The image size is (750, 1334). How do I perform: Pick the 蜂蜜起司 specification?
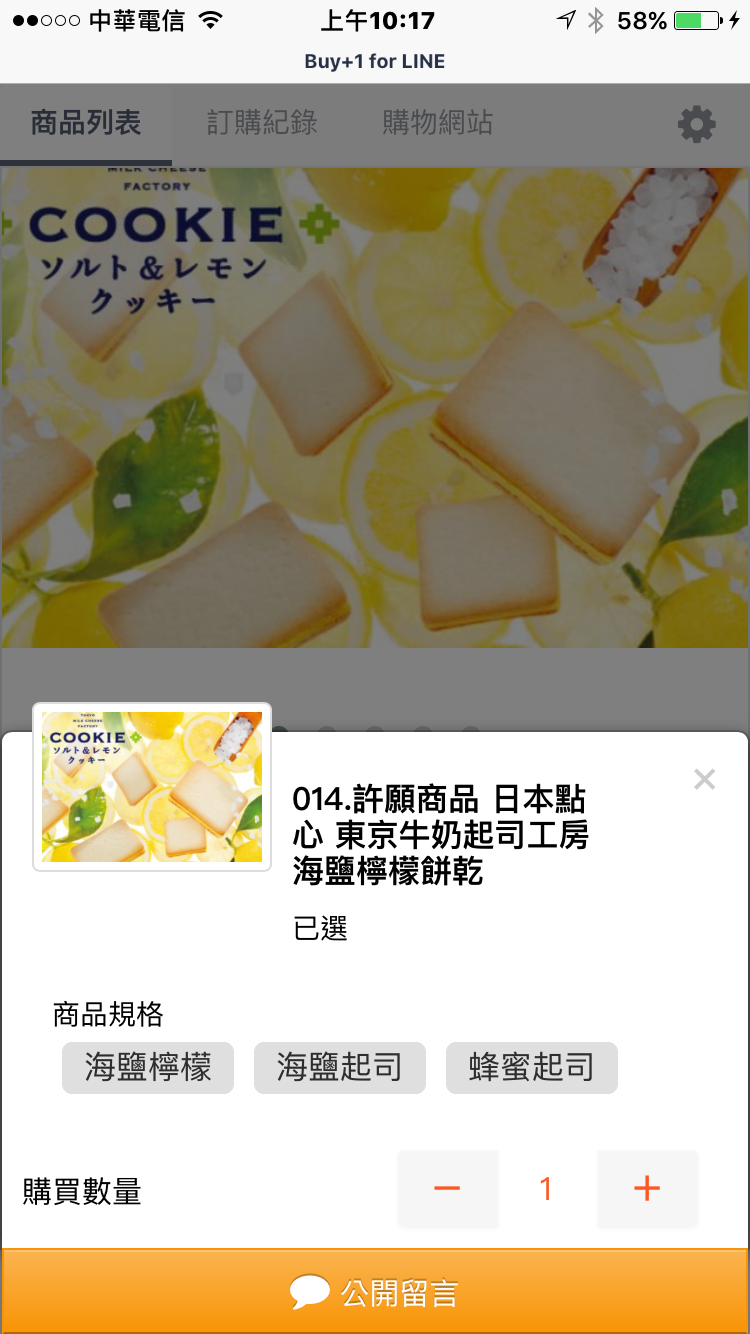532,1068
